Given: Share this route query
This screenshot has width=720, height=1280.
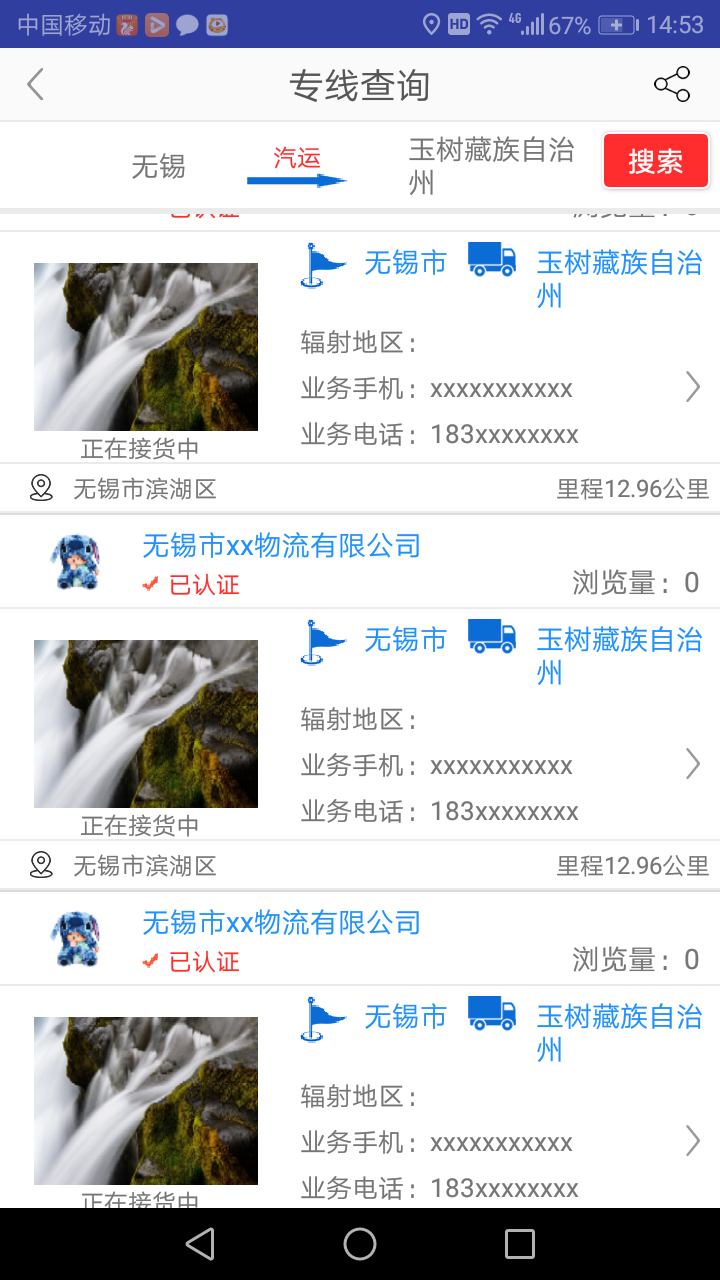Looking at the screenshot, I should [672, 85].
